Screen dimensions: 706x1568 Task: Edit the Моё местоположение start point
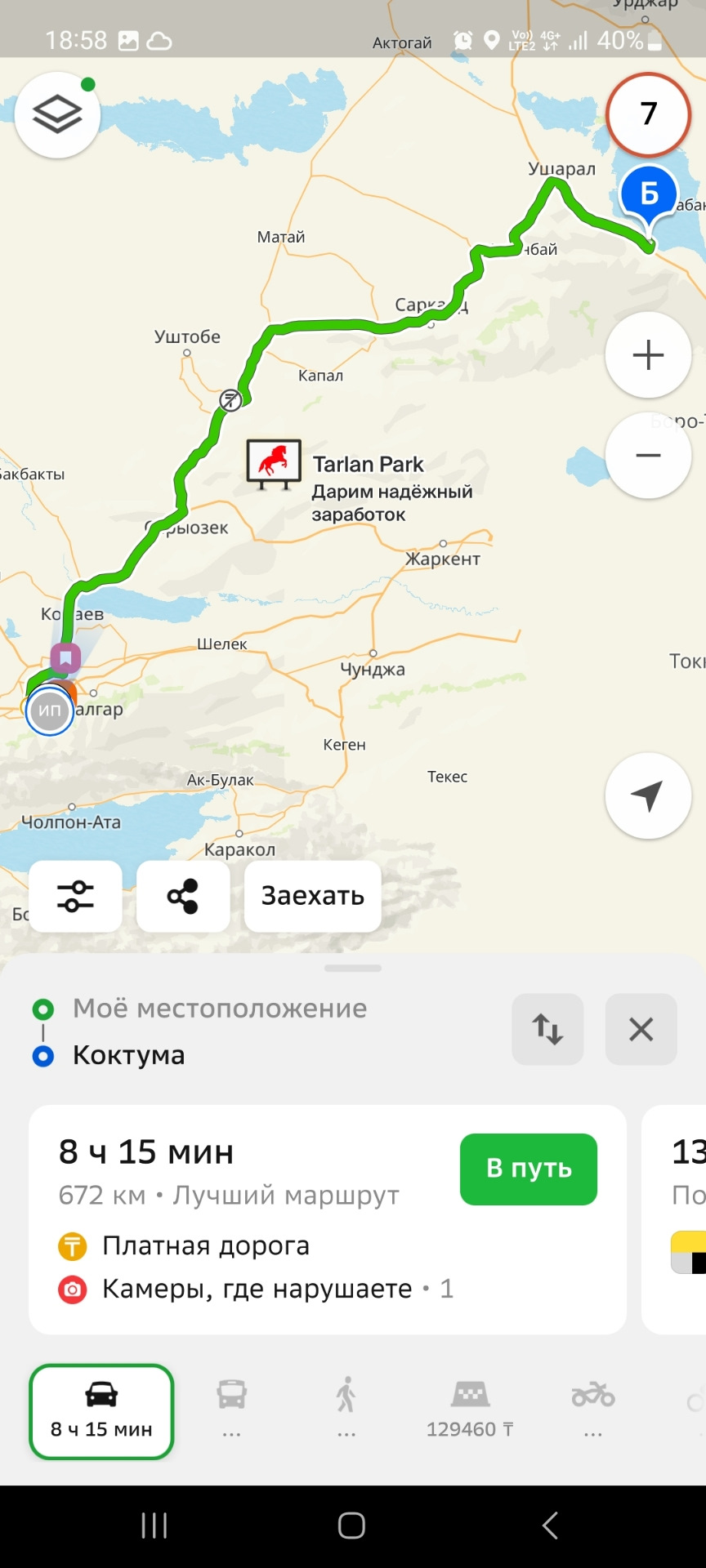(x=220, y=1009)
